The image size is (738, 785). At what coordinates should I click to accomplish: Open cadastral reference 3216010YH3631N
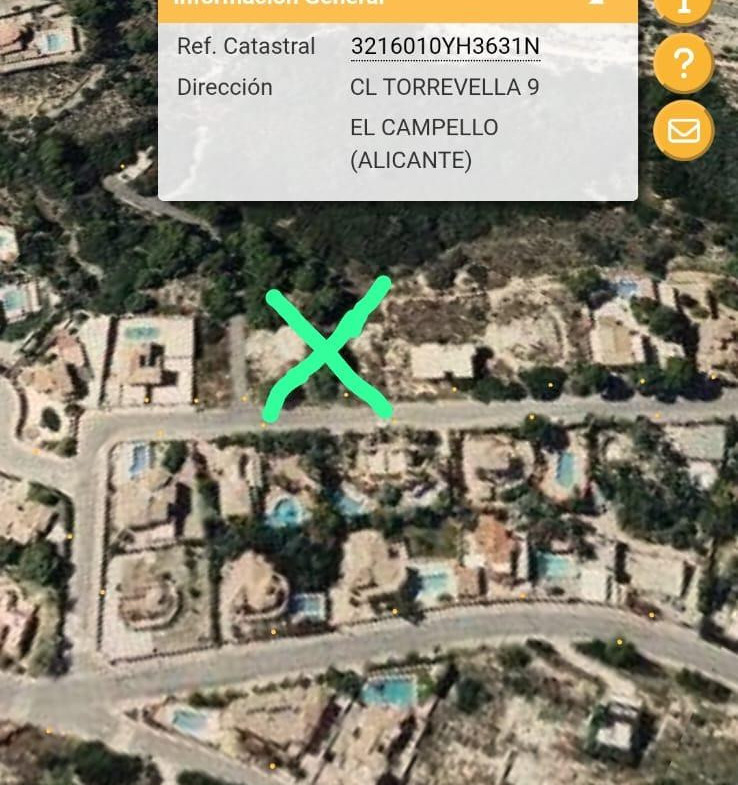coord(445,46)
